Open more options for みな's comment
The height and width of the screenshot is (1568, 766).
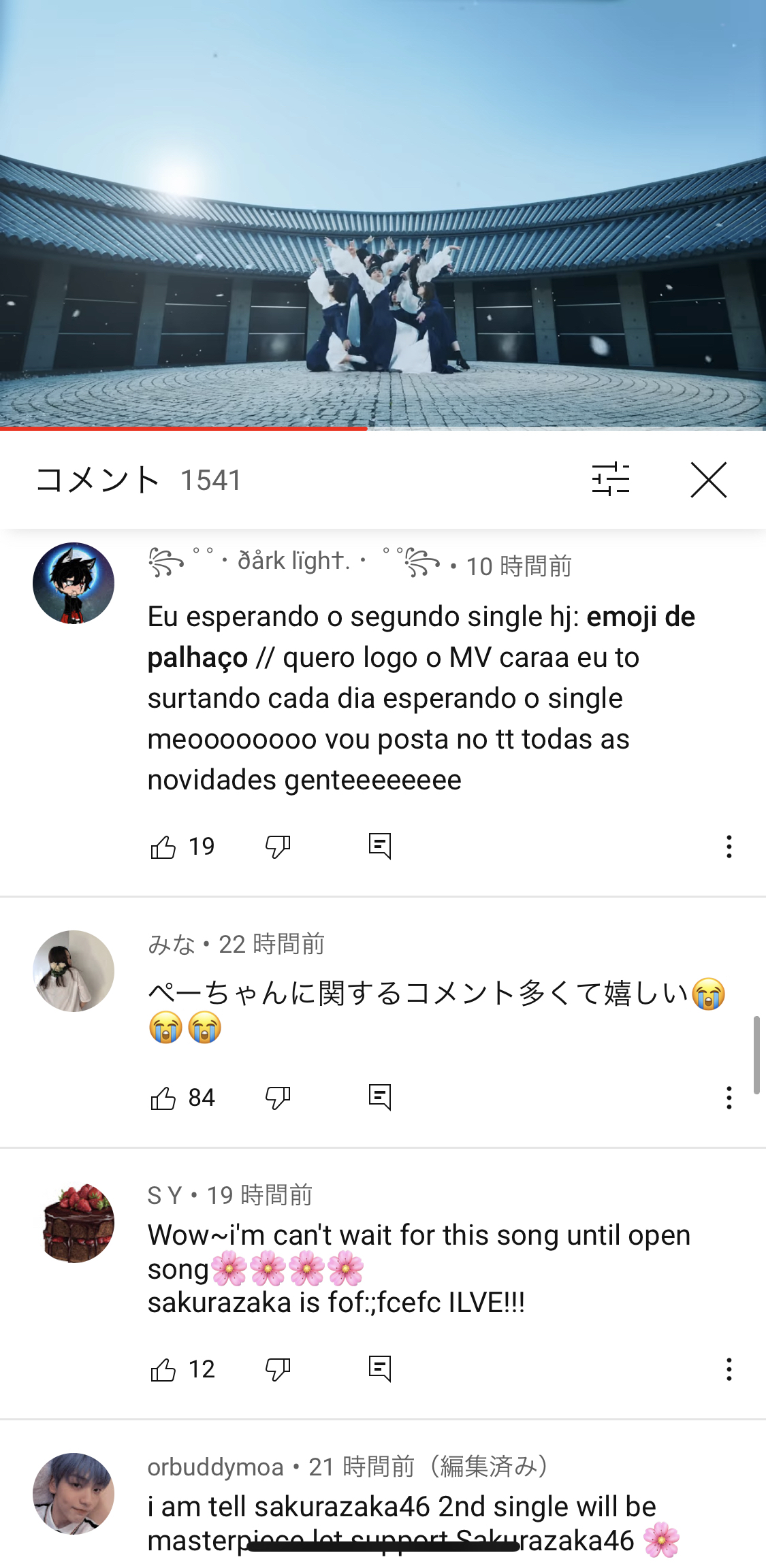pyautogui.click(x=729, y=1098)
